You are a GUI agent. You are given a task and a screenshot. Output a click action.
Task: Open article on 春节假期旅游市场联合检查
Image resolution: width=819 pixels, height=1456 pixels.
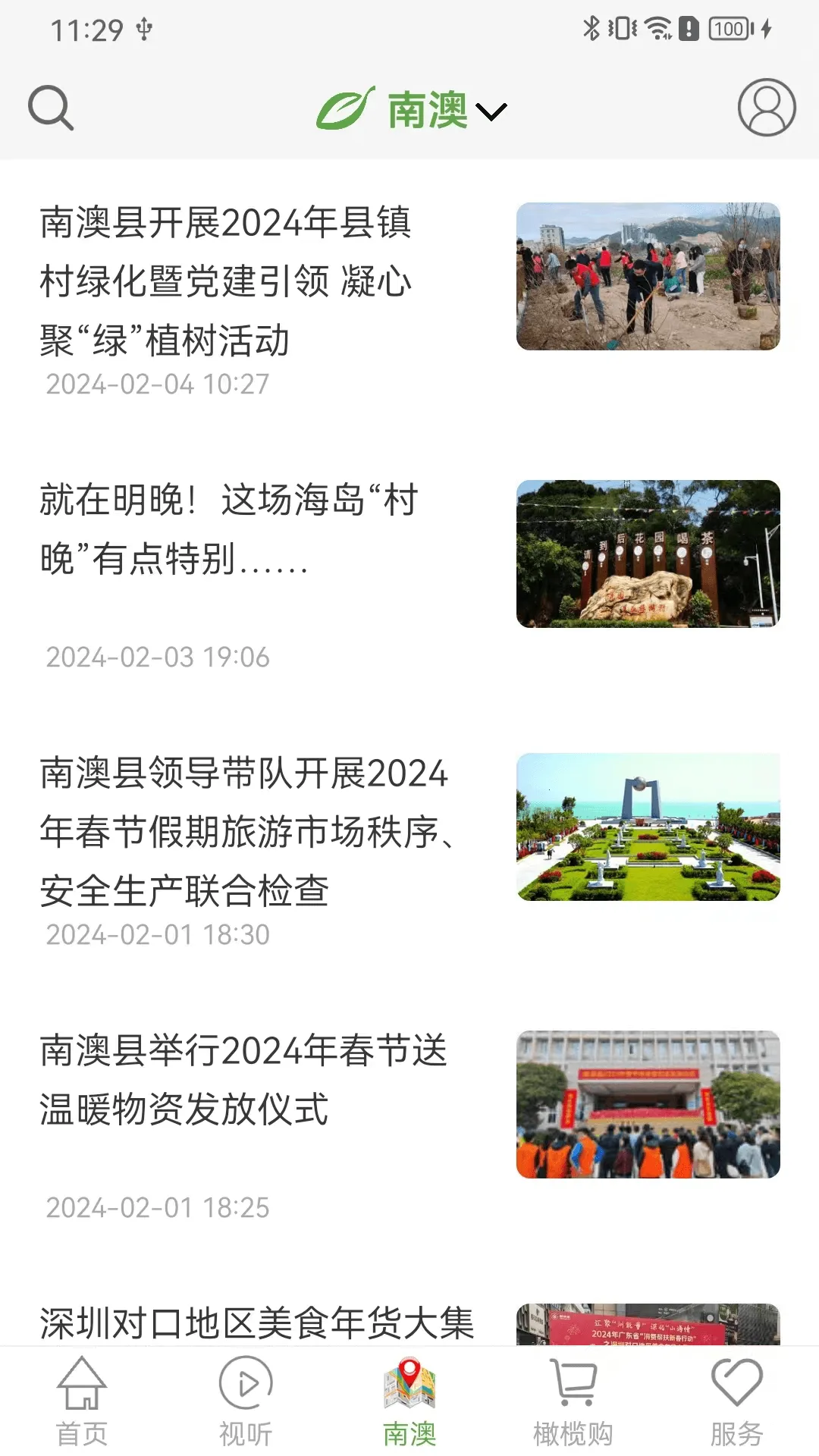point(244,832)
